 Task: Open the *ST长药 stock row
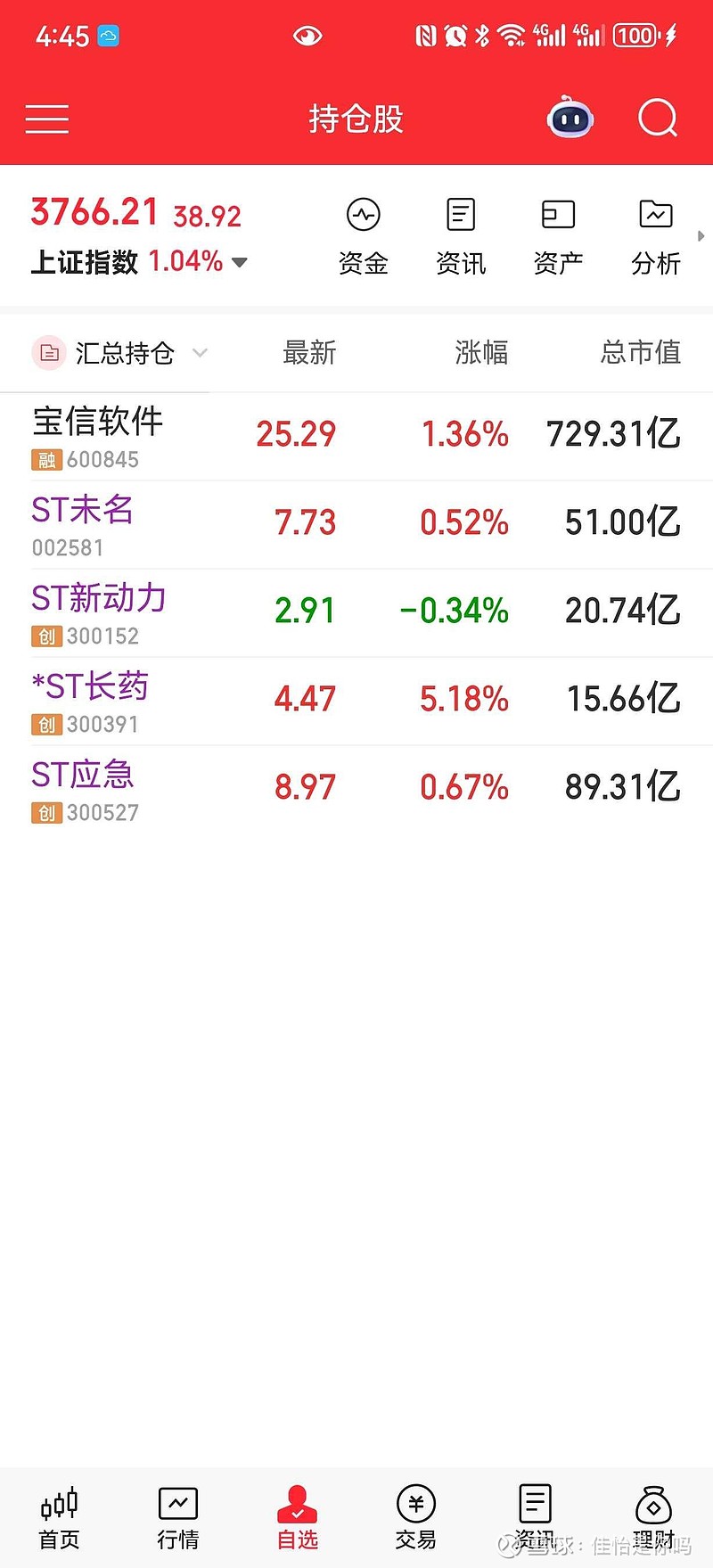tap(356, 702)
